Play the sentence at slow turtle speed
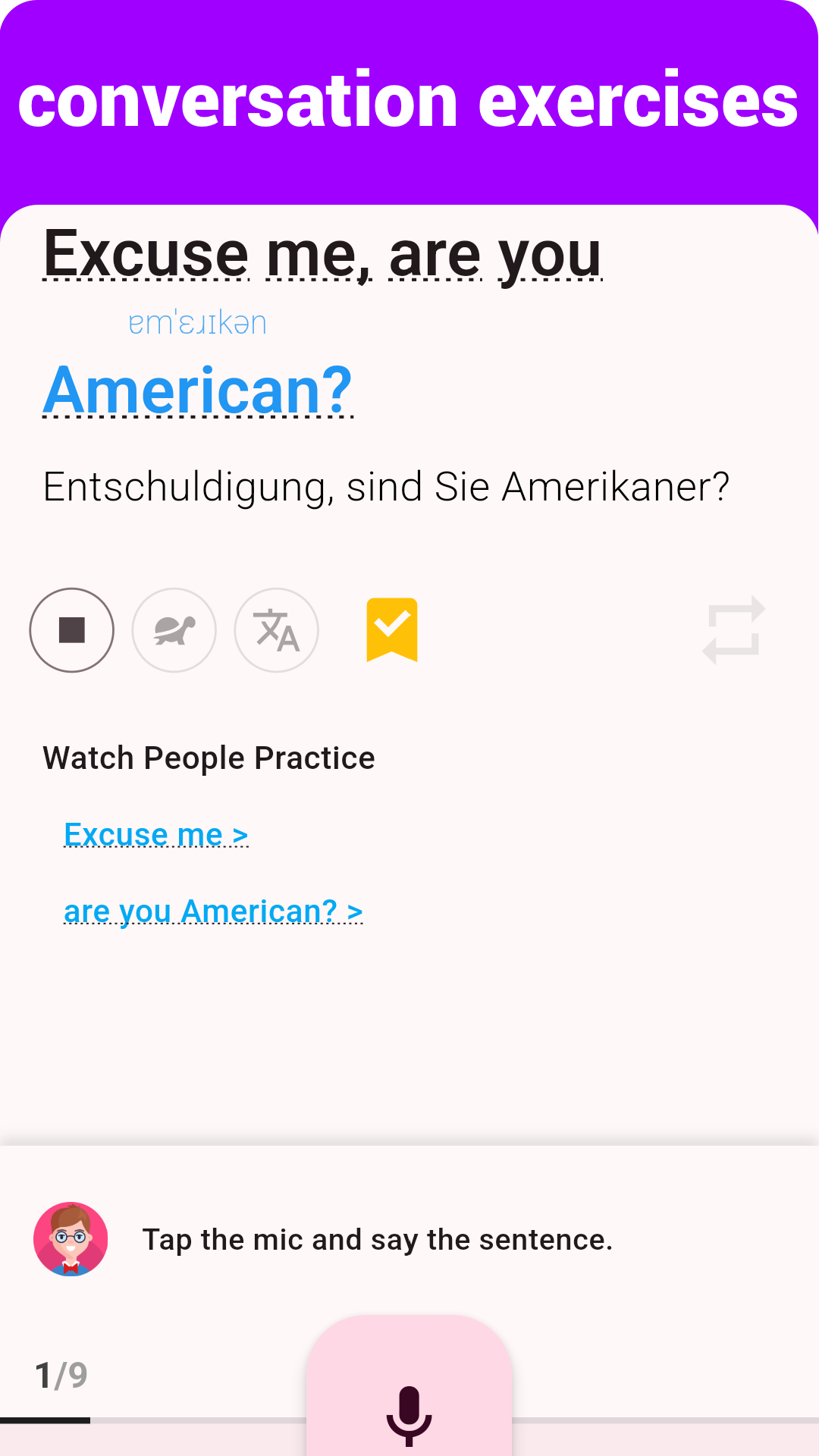The width and height of the screenshot is (819, 1456). coord(174,630)
